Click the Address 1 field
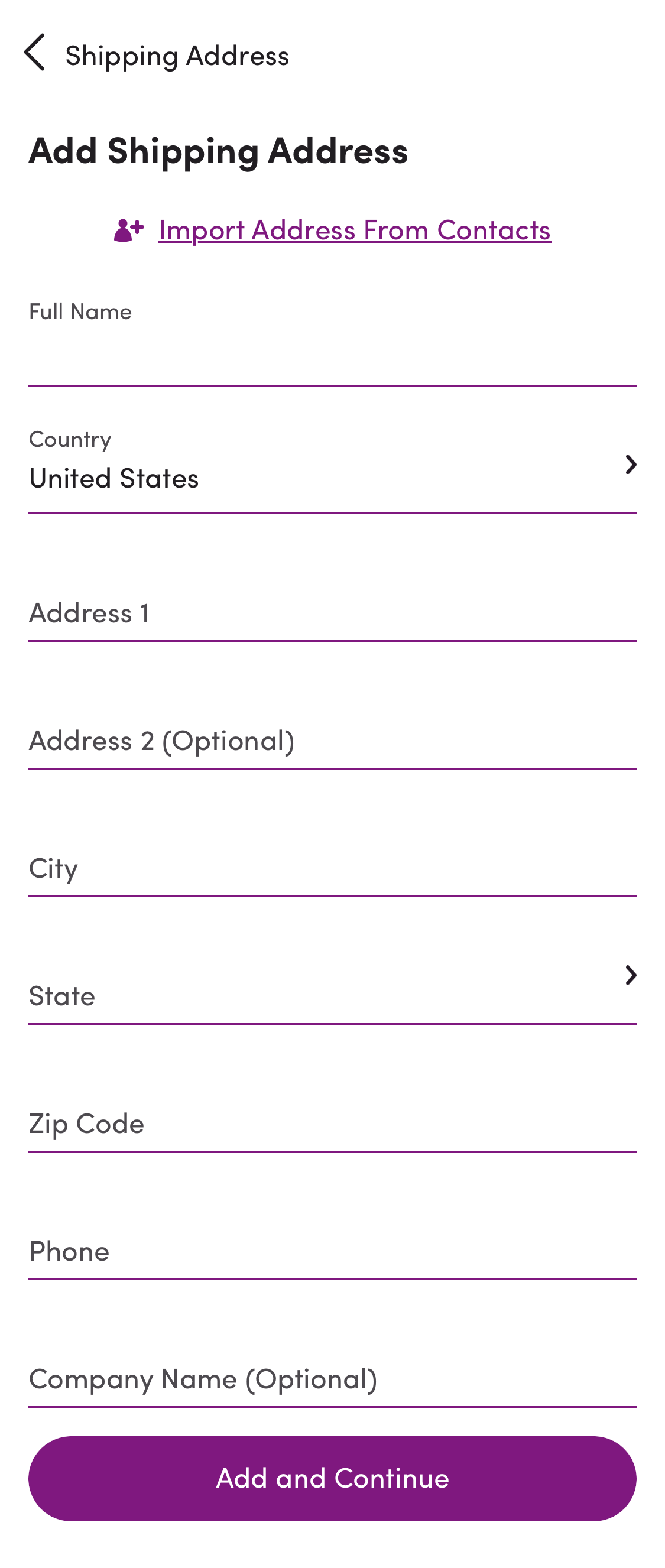This screenshot has height=1568, width=665. [332, 615]
